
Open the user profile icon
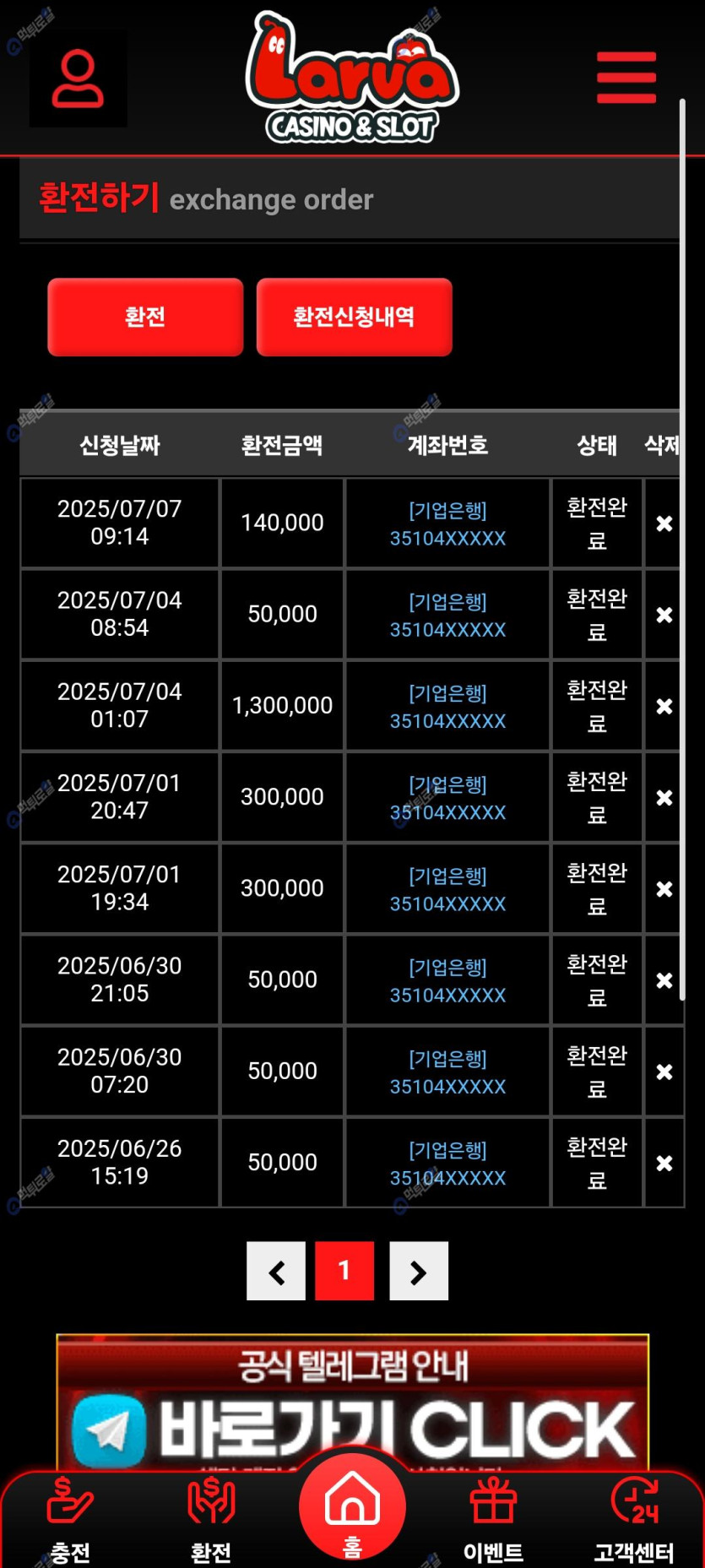tap(78, 79)
